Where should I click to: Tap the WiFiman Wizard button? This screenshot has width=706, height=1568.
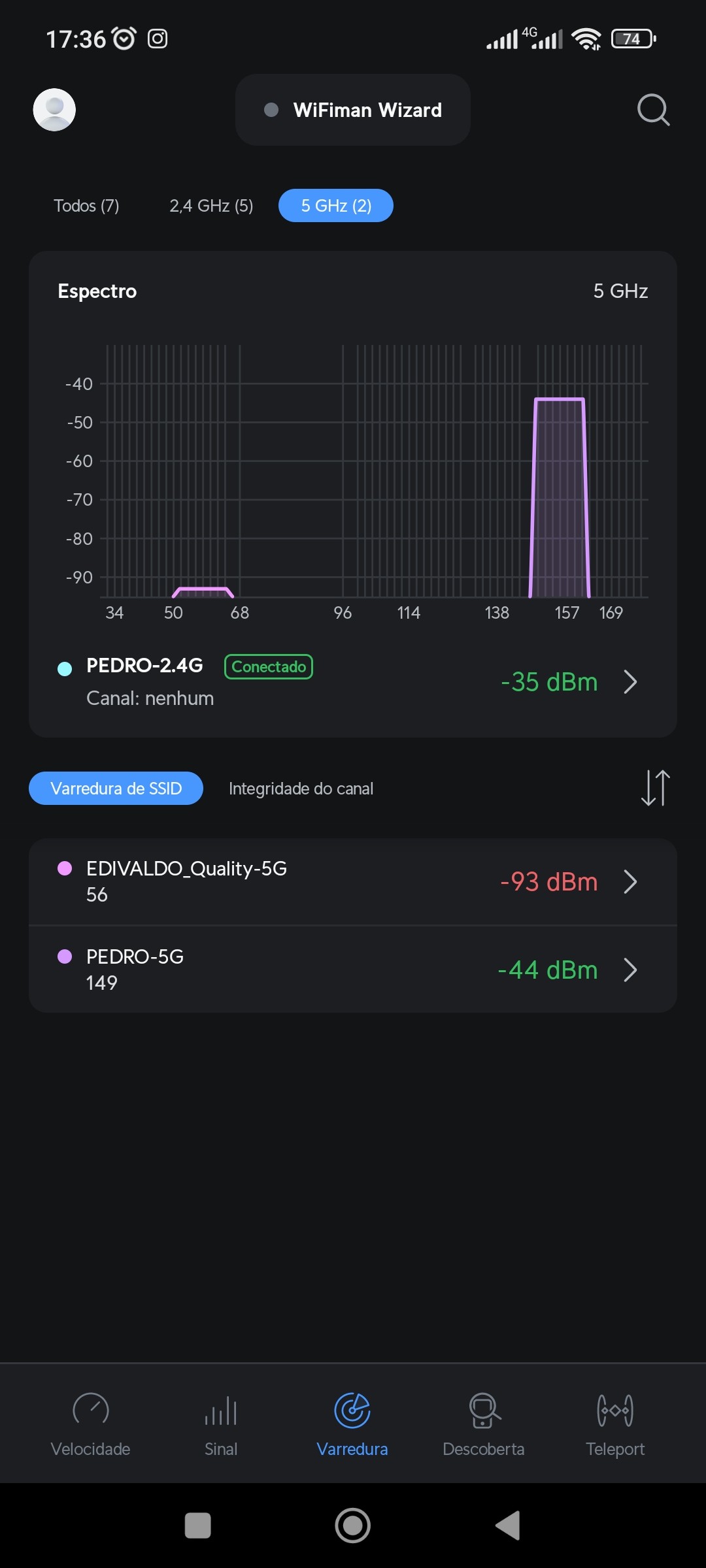(x=353, y=110)
